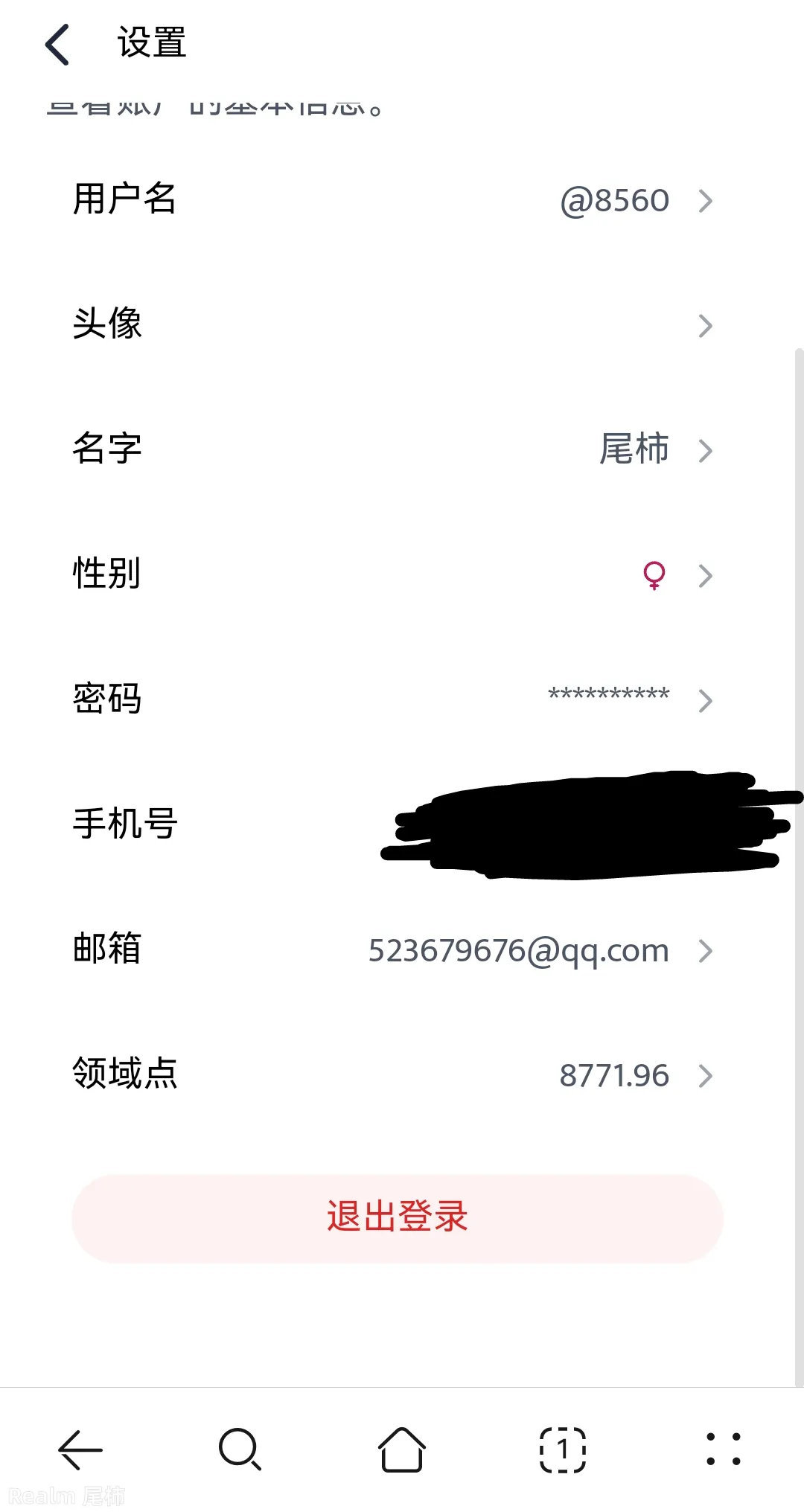View 领域点 balance details

pos(393,1075)
